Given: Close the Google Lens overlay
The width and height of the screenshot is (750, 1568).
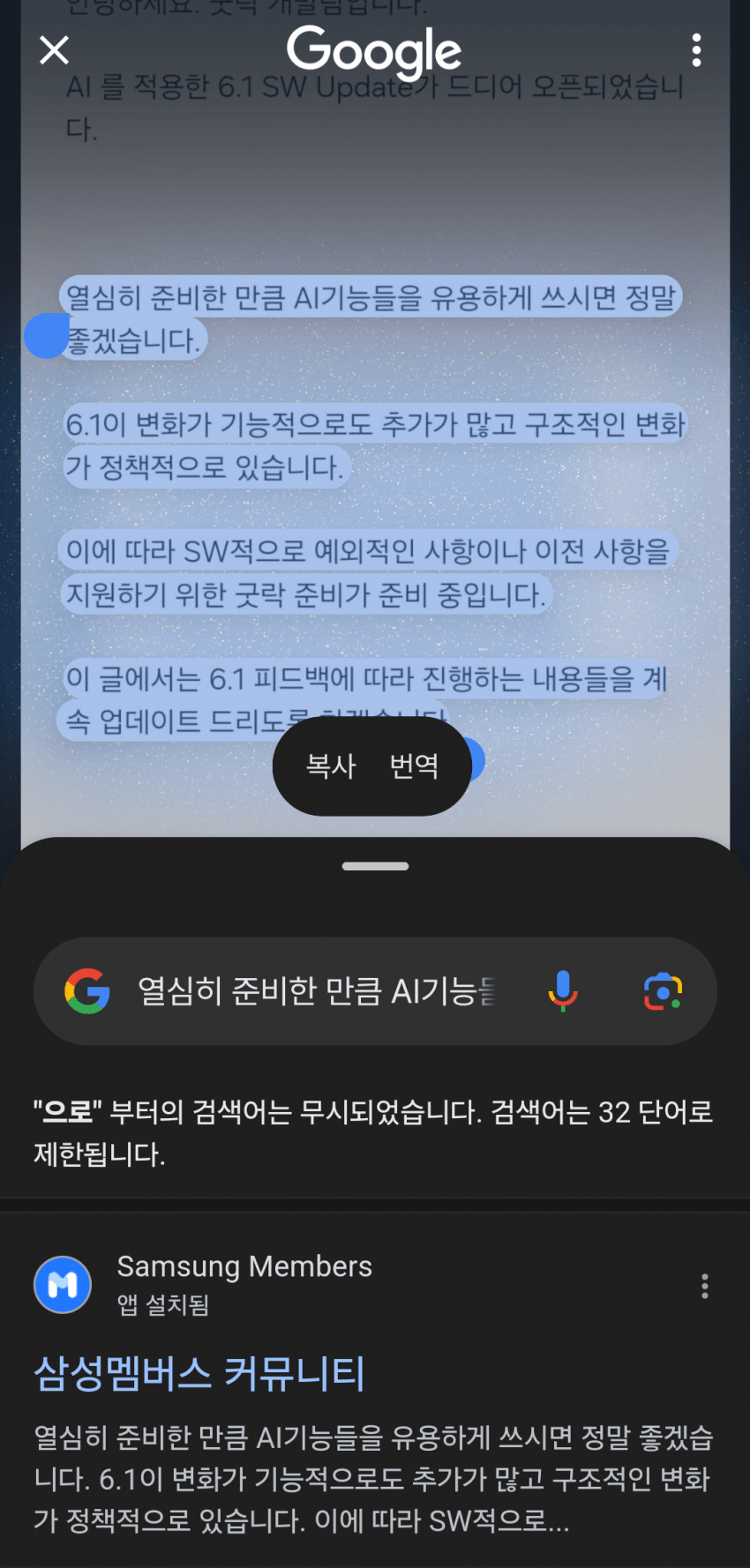Looking at the screenshot, I should click(x=54, y=51).
